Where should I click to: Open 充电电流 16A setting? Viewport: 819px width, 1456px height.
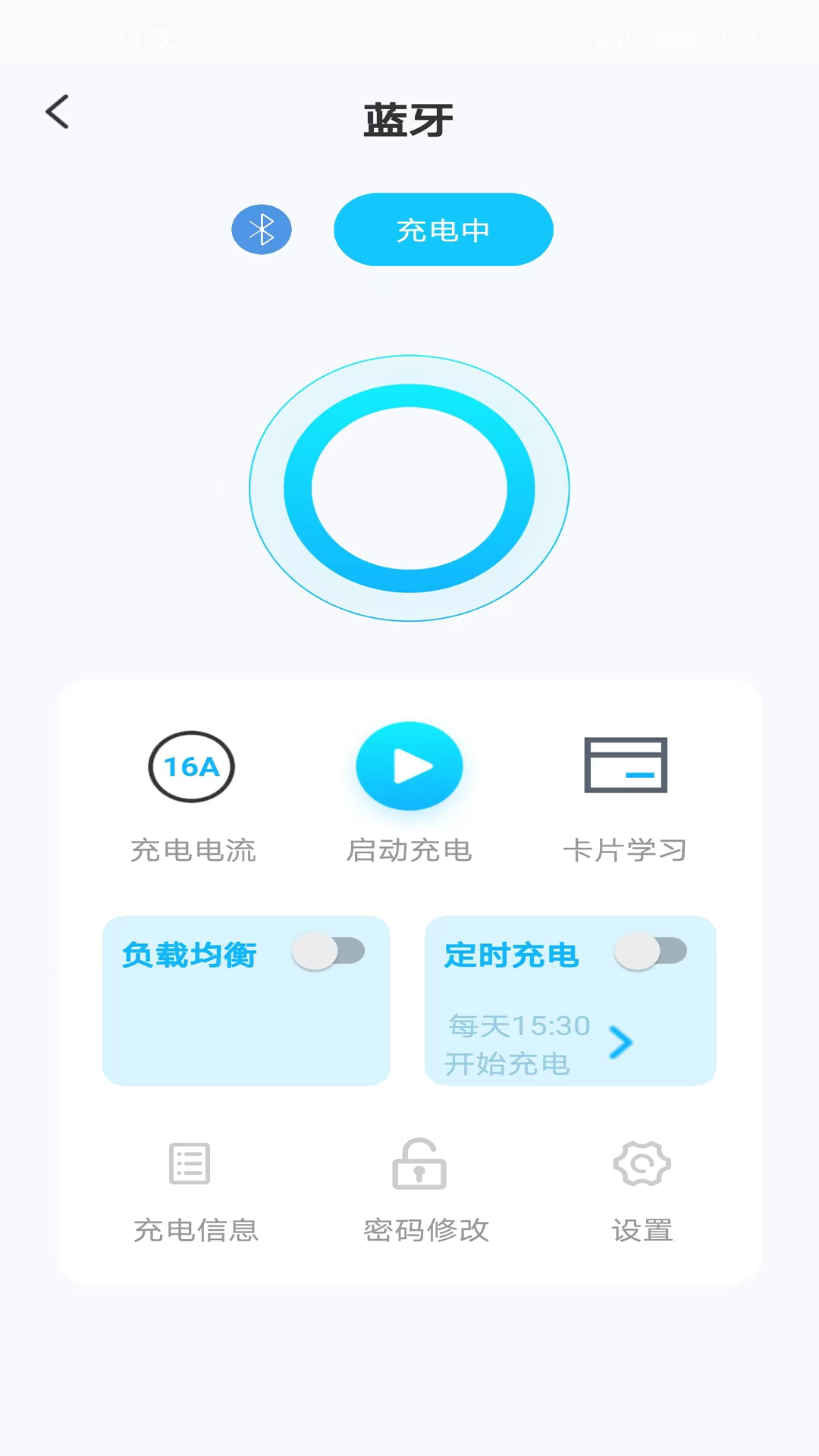tap(192, 767)
